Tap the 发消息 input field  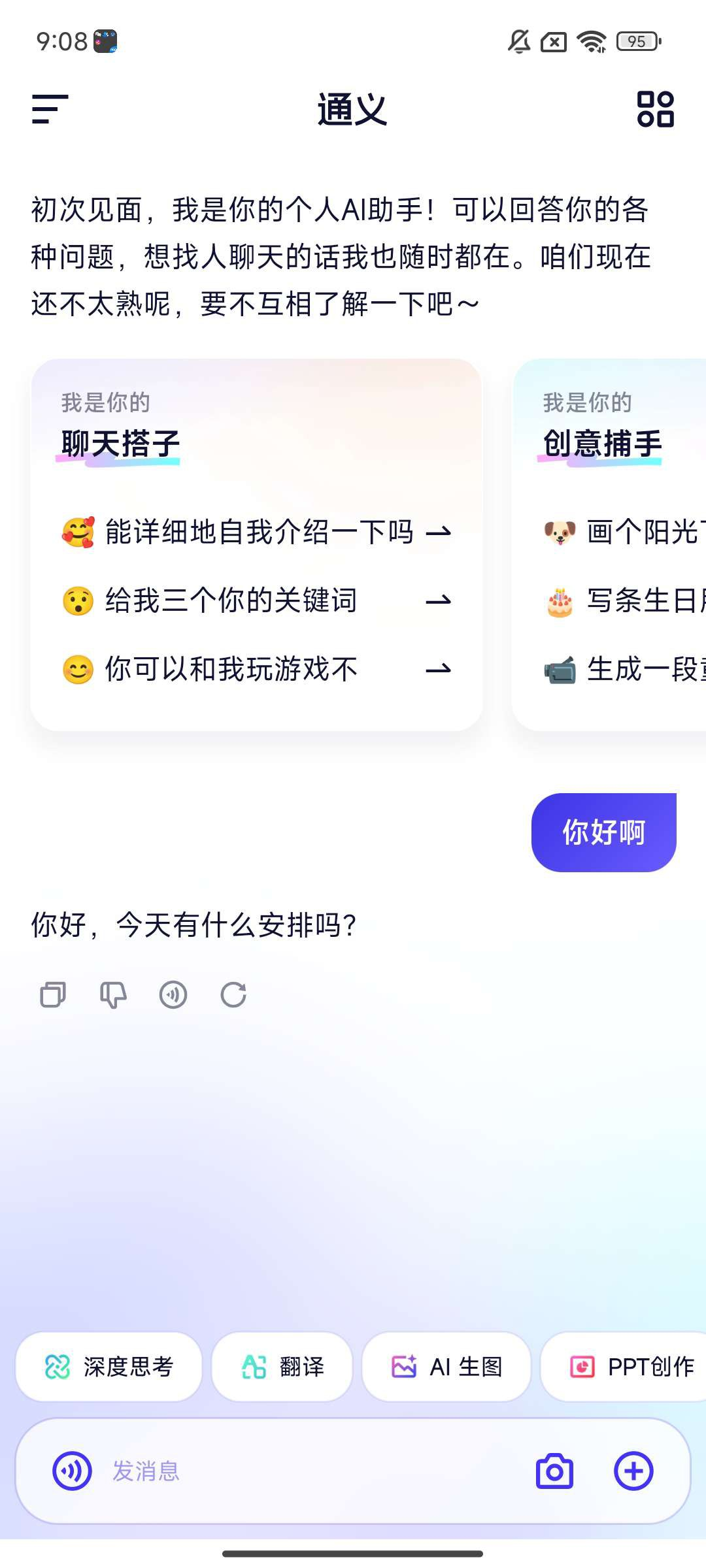pos(307,1471)
